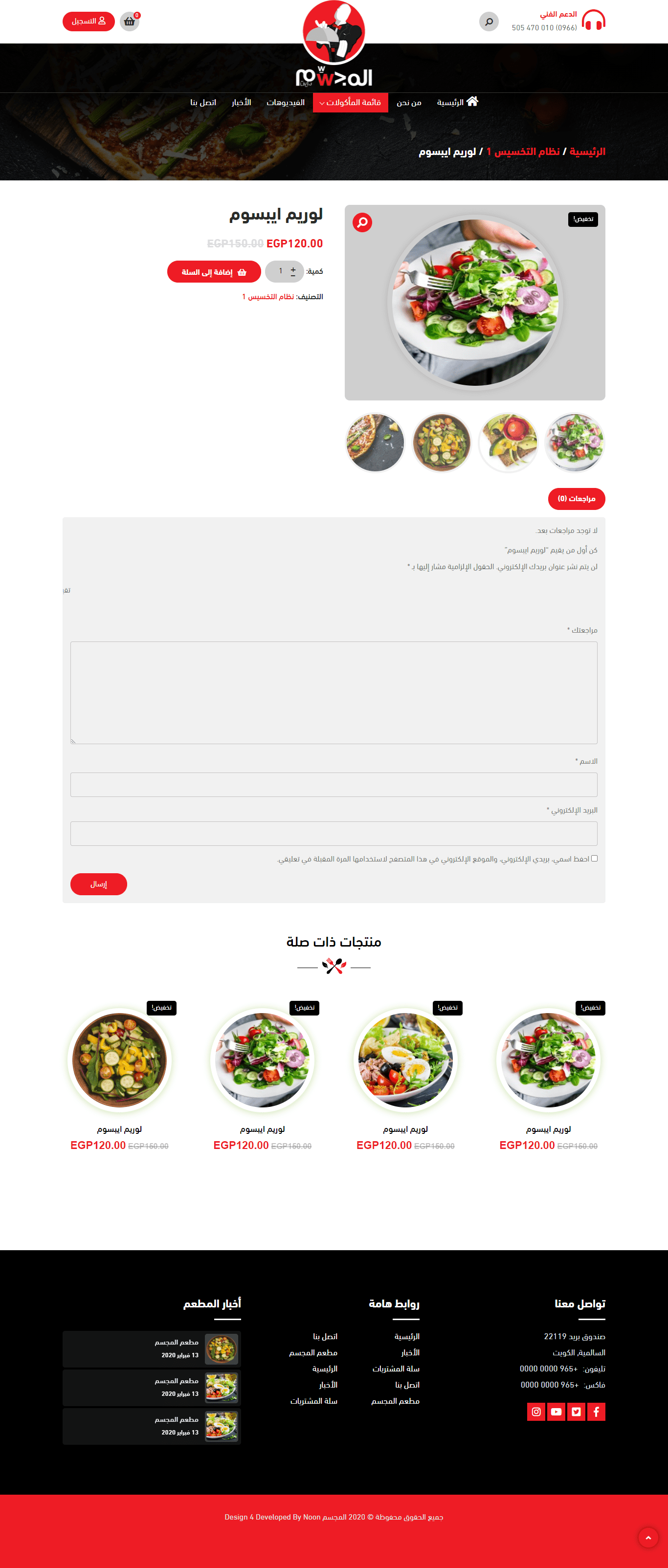The height and width of the screenshot is (1568, 668).
Task: Tap the البريد الإلكتروني email field
Action: click(334, 833)
